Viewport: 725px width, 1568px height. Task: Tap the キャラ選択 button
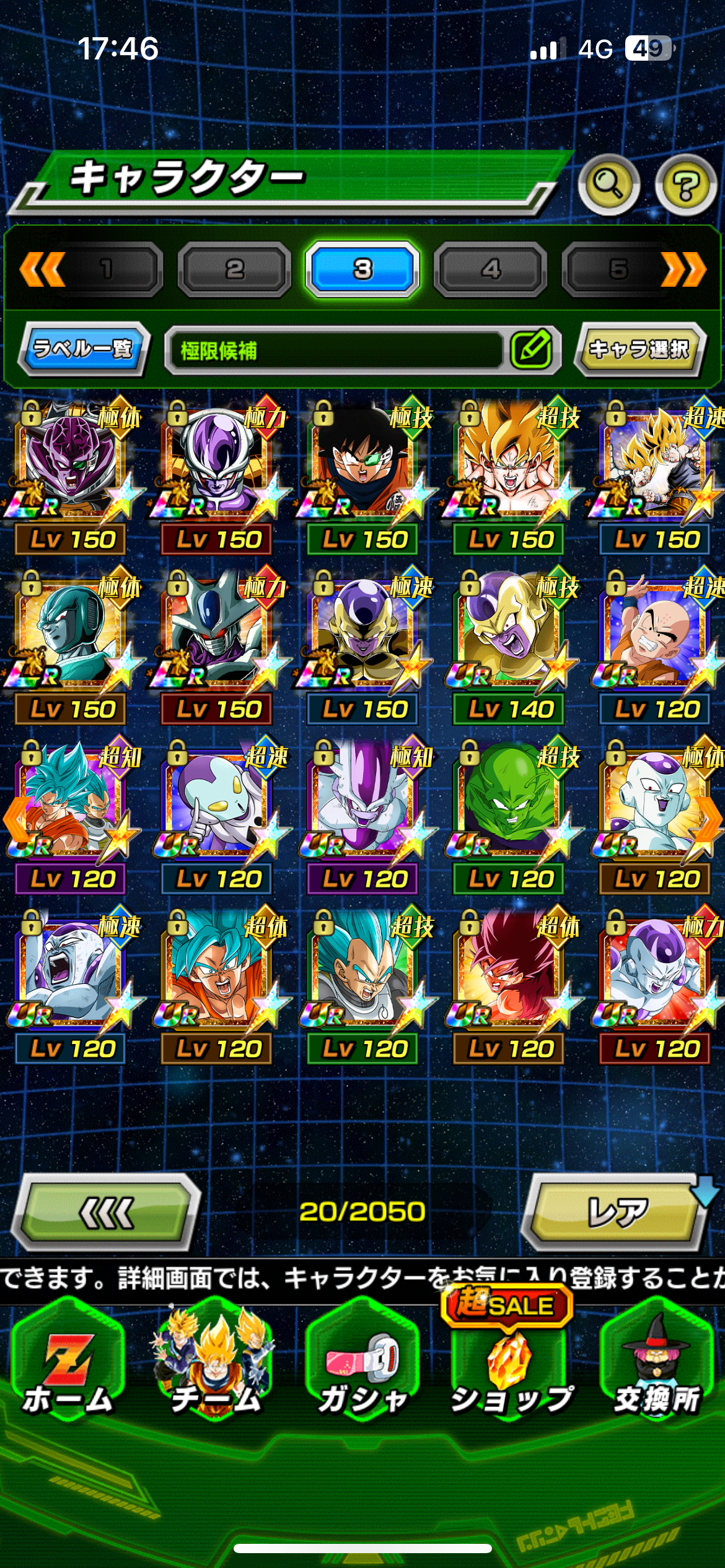click(x=639, y=349)
